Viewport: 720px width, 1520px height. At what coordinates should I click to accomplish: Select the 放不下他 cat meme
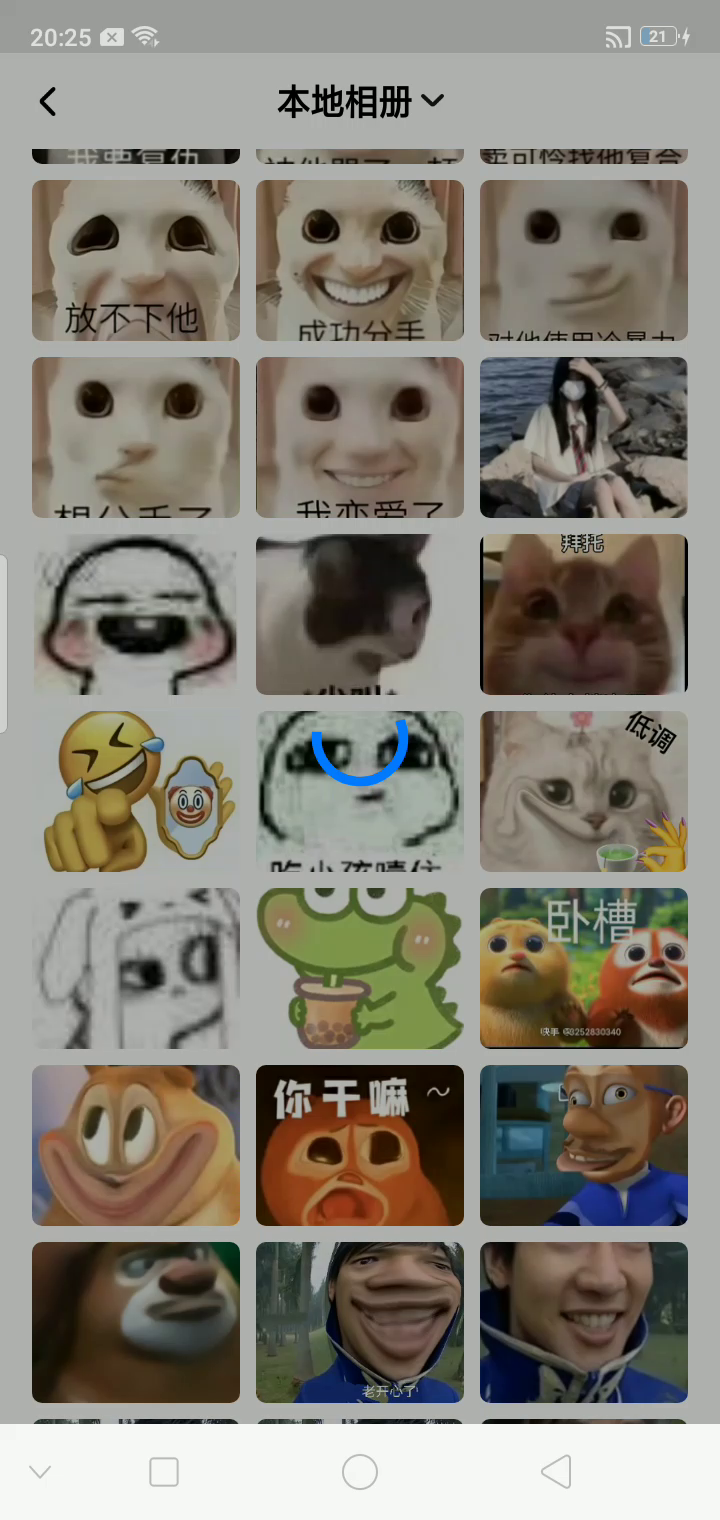coord(136,260)
